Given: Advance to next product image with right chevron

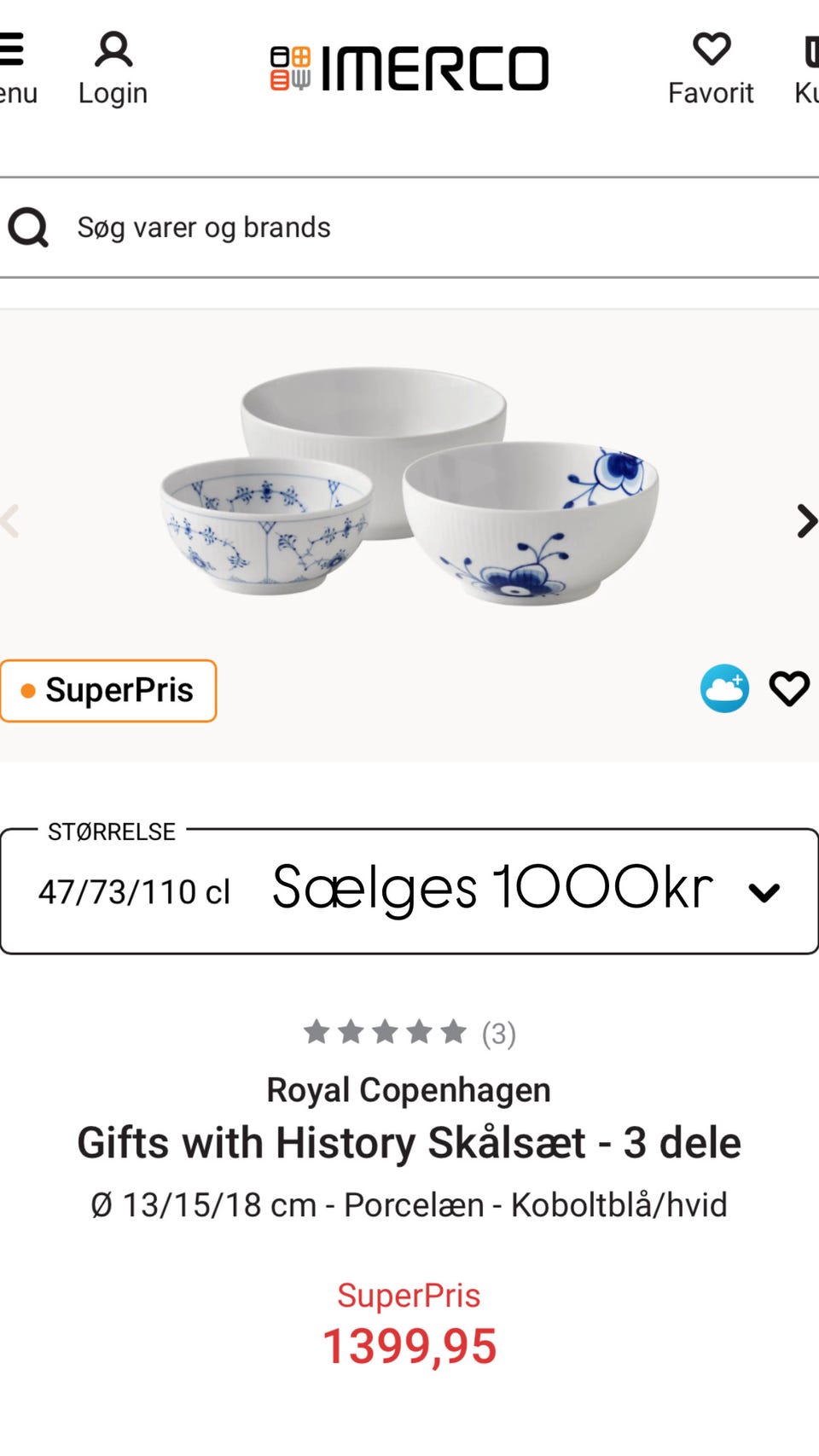Looking at the screenshot, I should pos(805,520).
